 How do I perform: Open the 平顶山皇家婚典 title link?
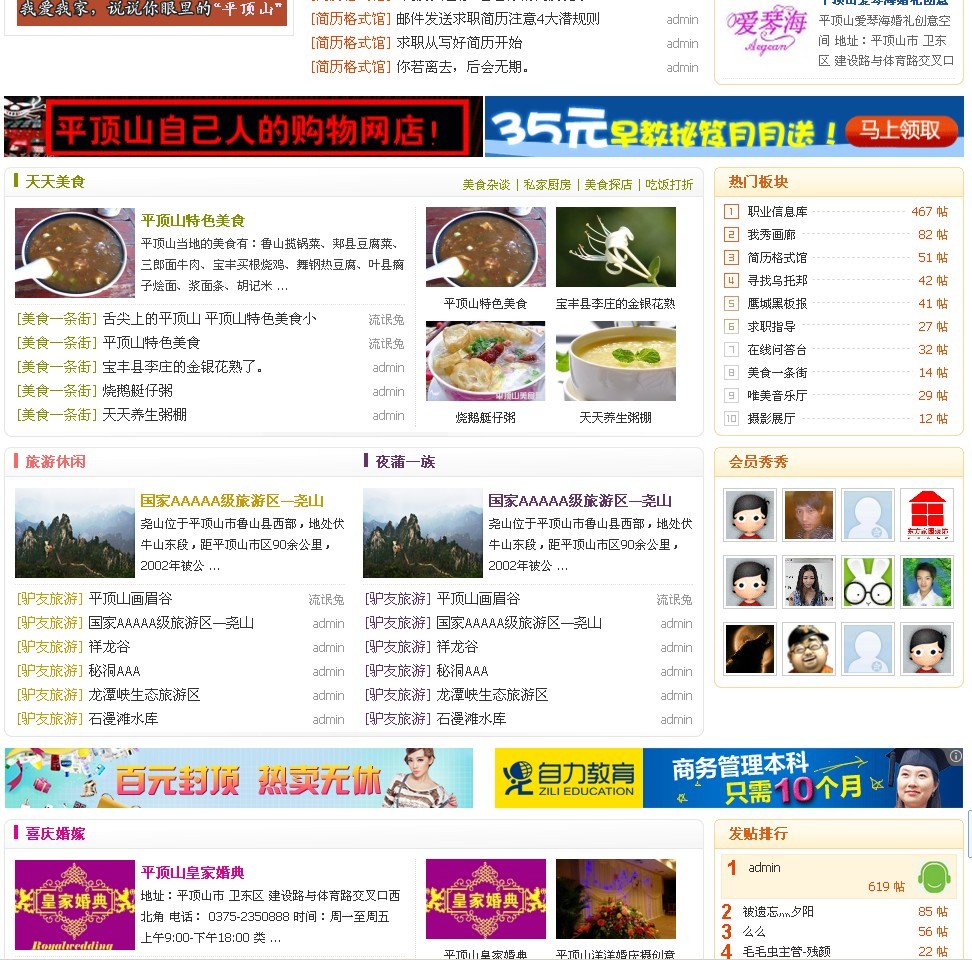point(193,873)
